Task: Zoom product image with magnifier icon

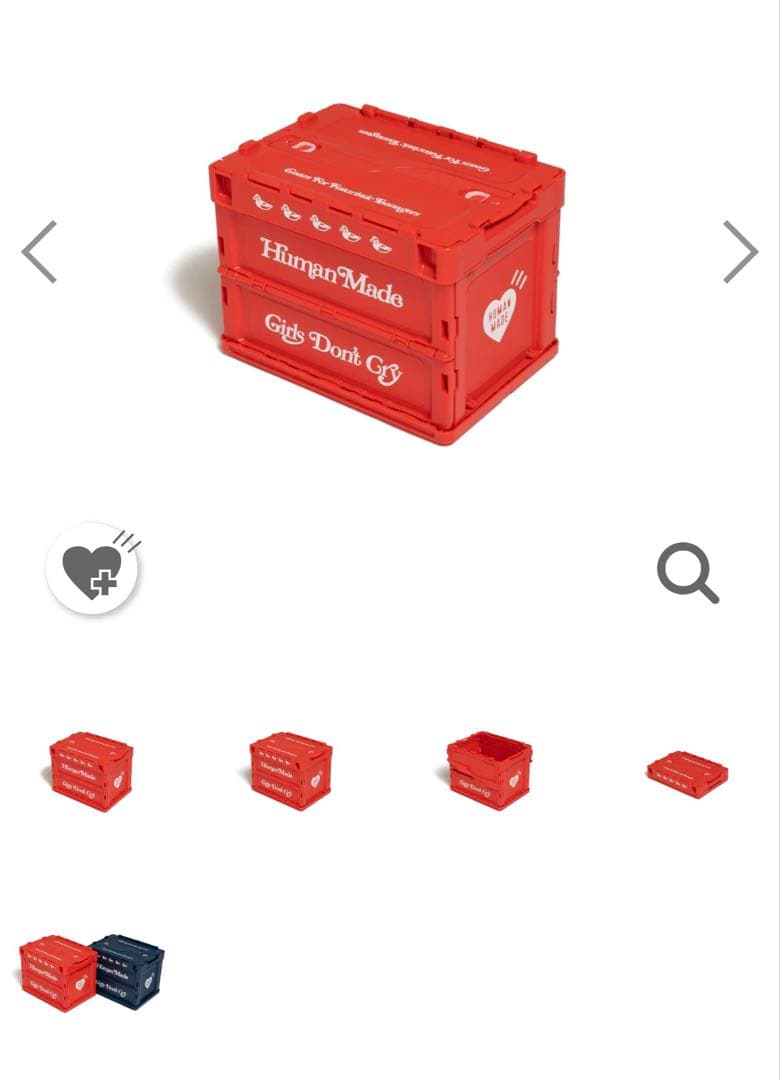Action: coord(687,573)
